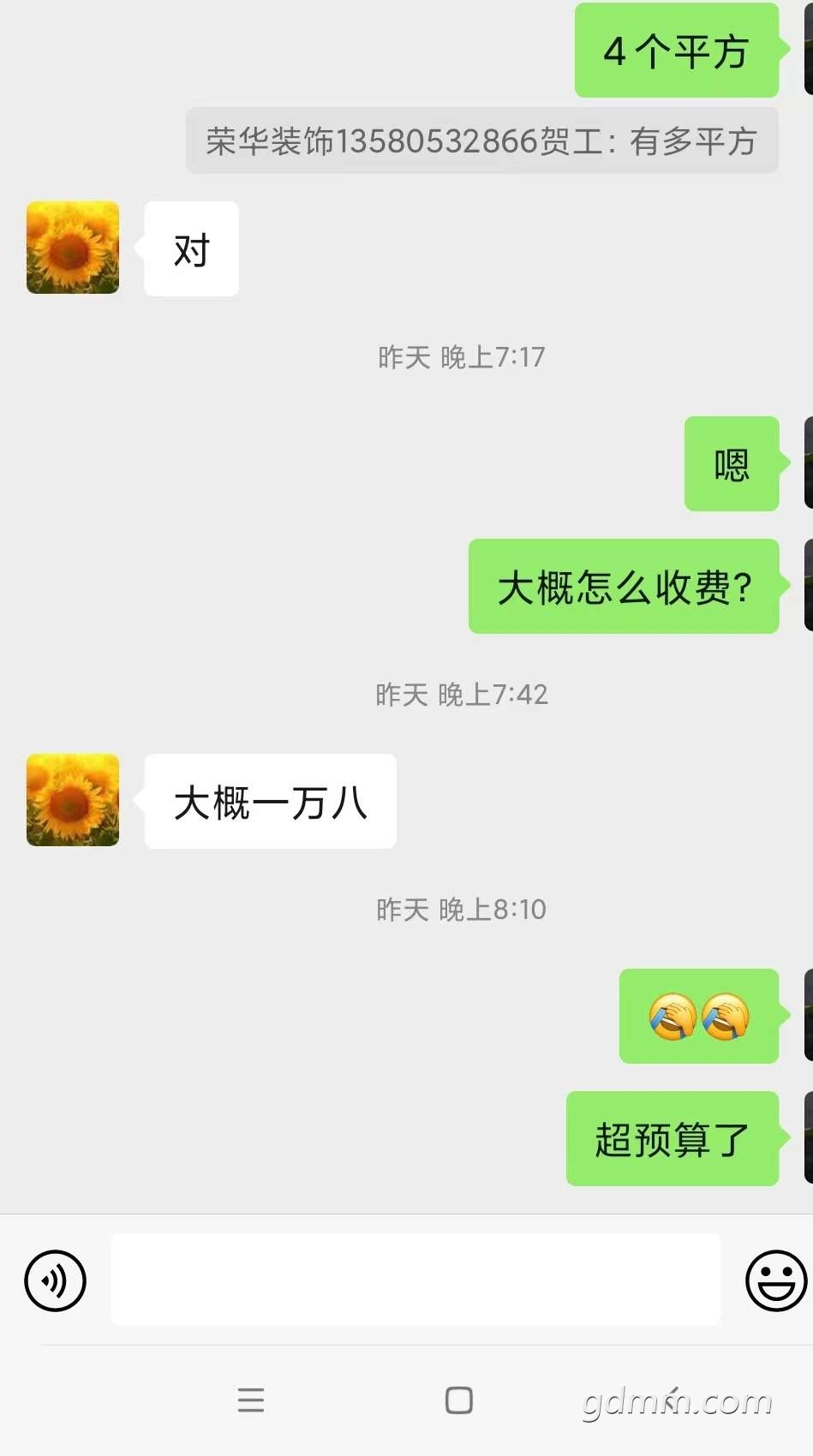813x1456 pixels.
Task: Open sunflower avatar beside 大概一万八
Action: (73, 800)
